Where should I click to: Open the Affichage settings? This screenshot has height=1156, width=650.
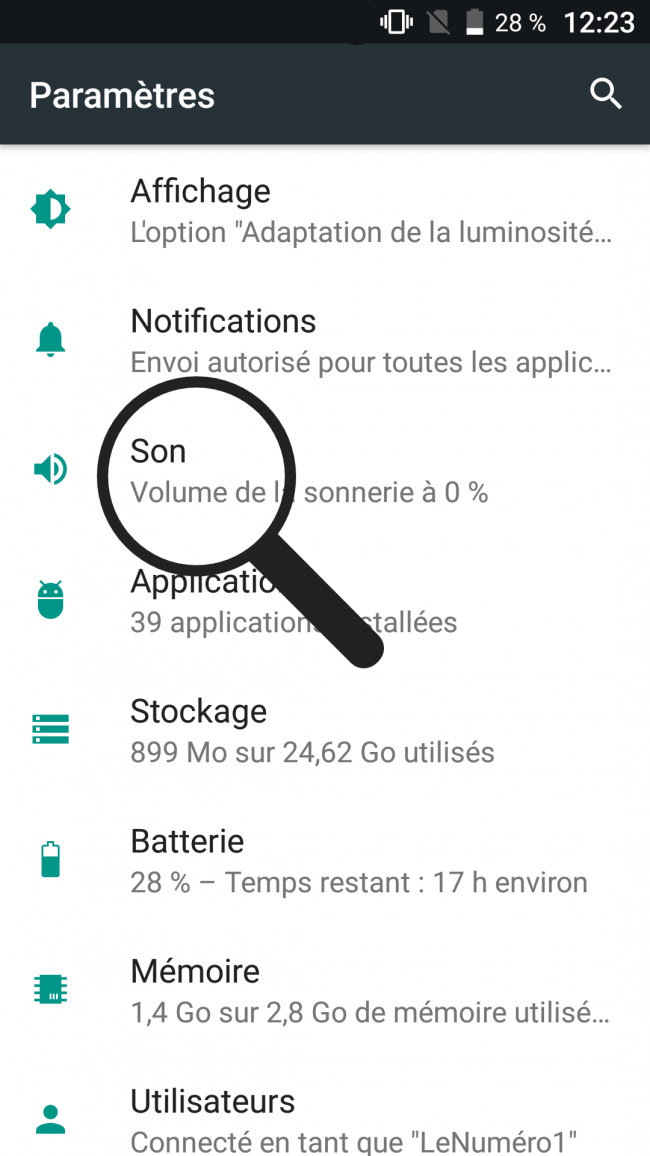[x=325, y=211]
